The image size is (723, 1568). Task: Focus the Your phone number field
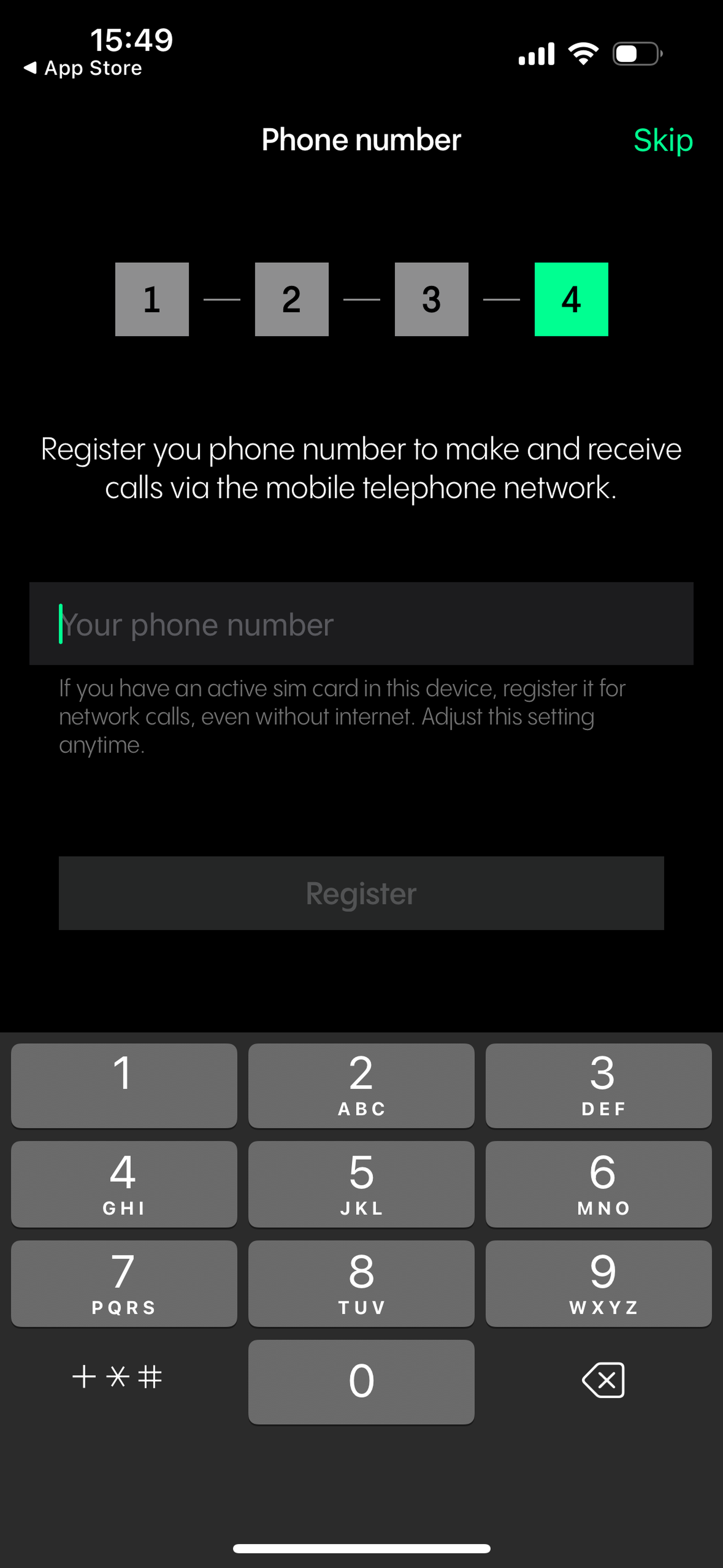click(361, 624)
